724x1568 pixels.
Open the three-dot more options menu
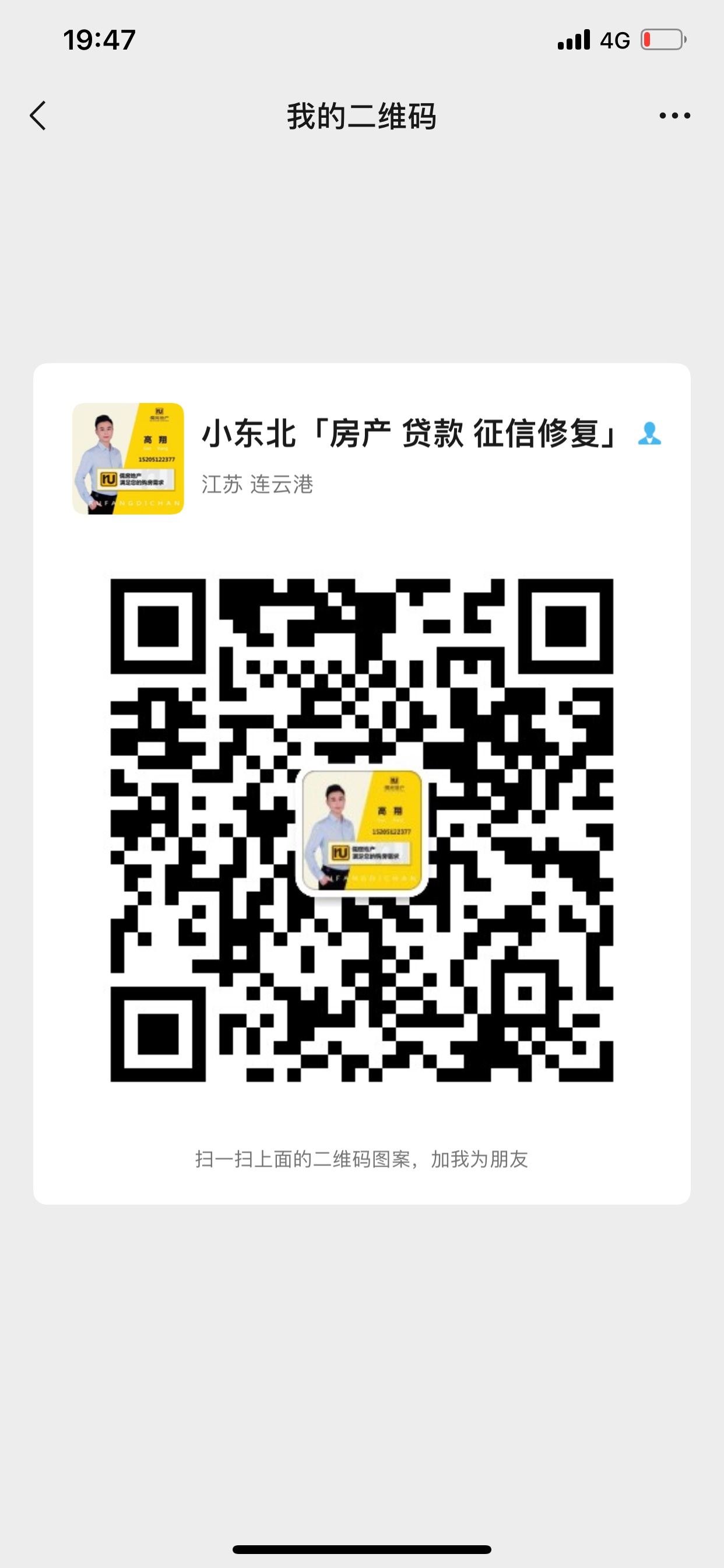click(674, 116)
